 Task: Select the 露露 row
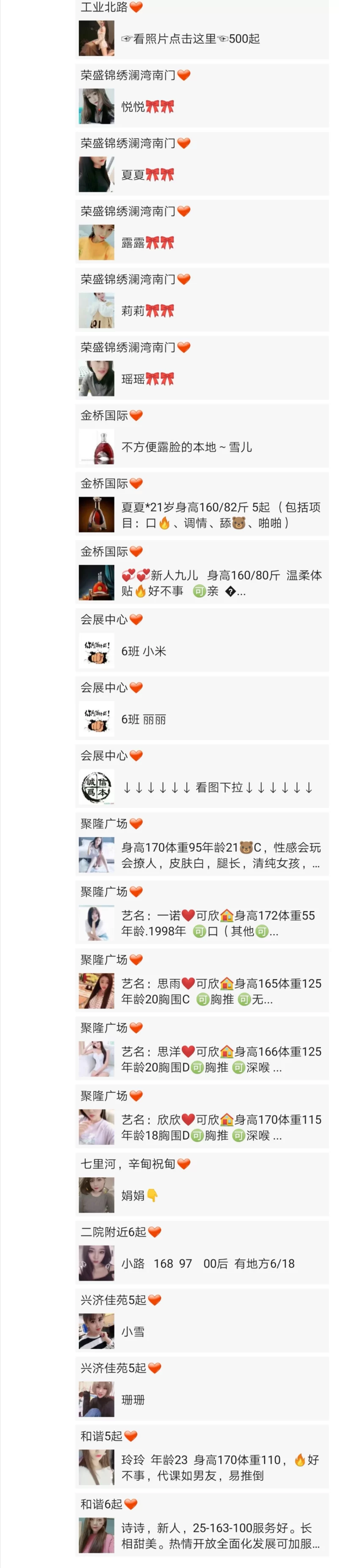pyautogui.click(x=201, y=243)
